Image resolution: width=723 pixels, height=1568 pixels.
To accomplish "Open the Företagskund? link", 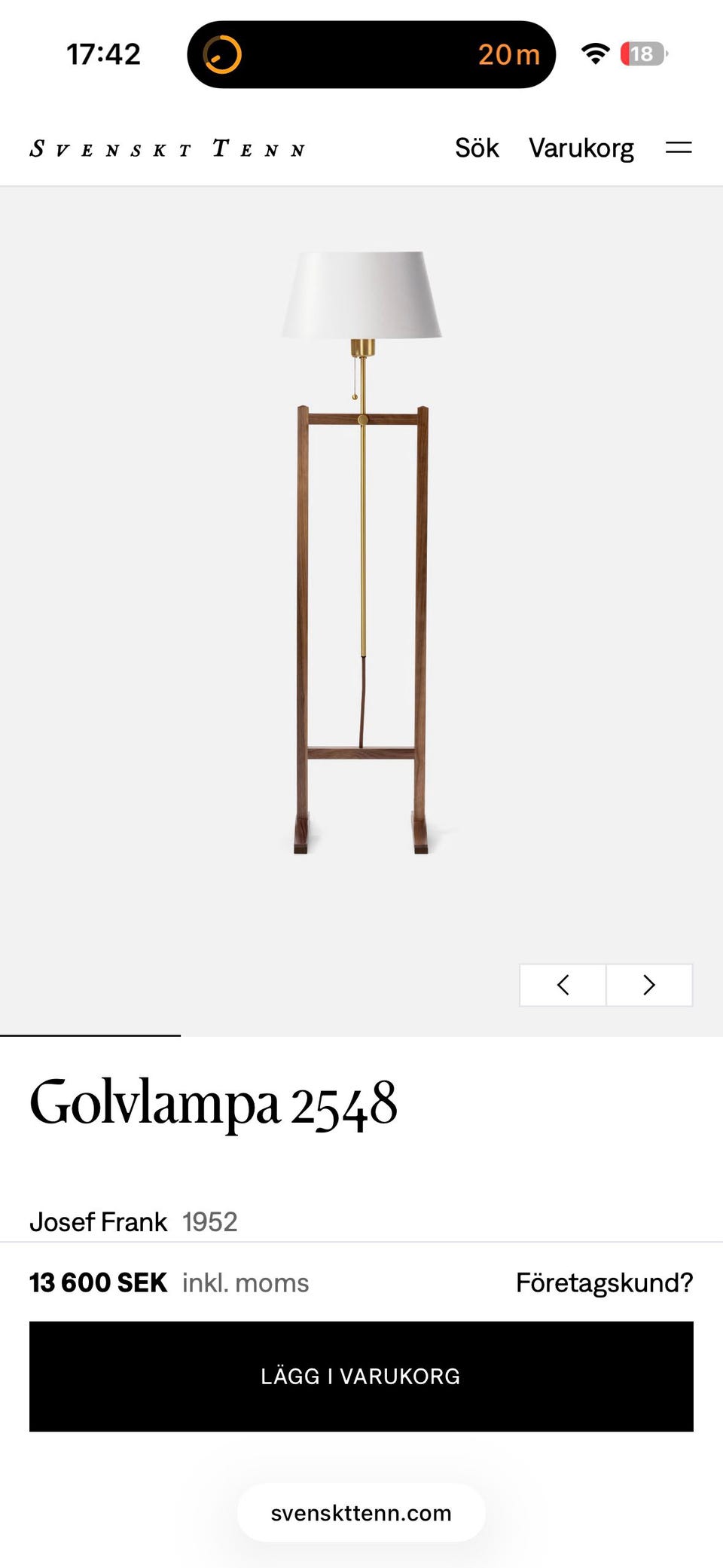I will (x=605, y=1282).
